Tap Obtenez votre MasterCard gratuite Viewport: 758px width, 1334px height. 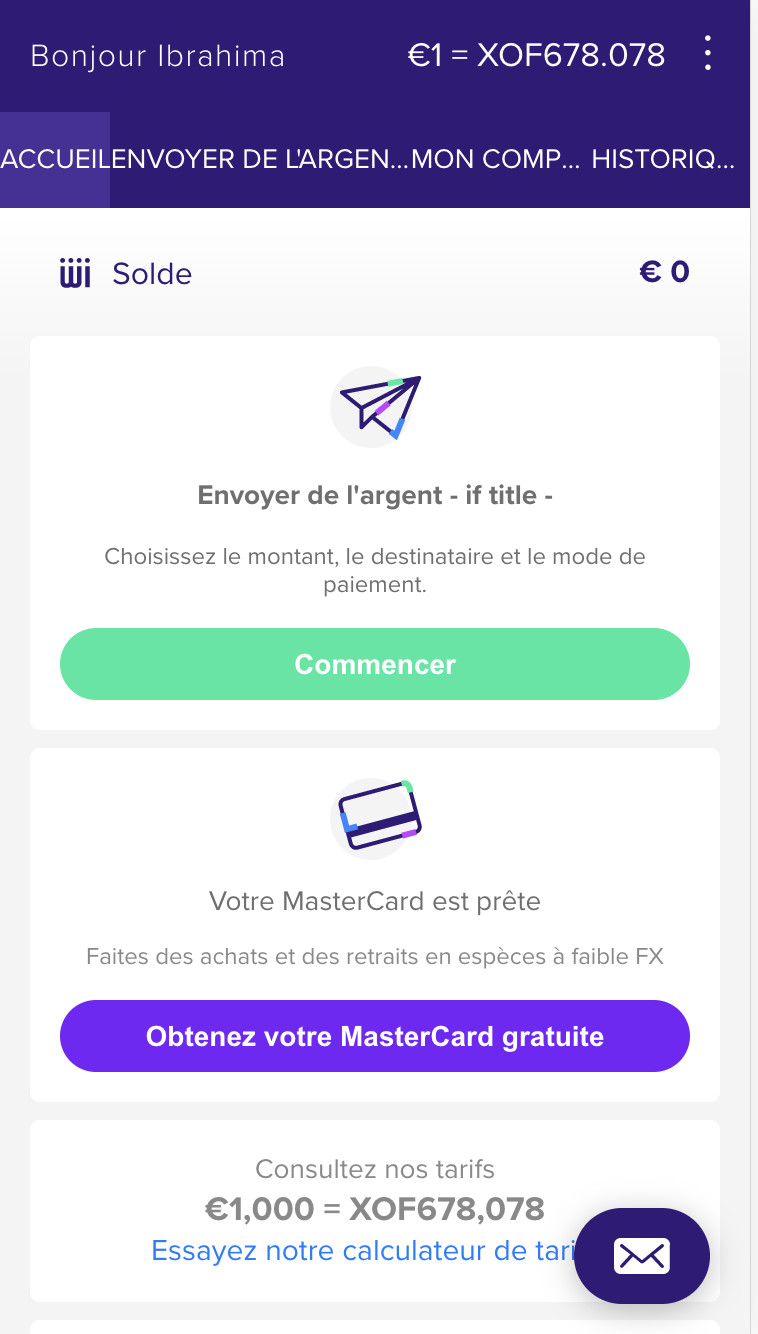[375, 1036]
